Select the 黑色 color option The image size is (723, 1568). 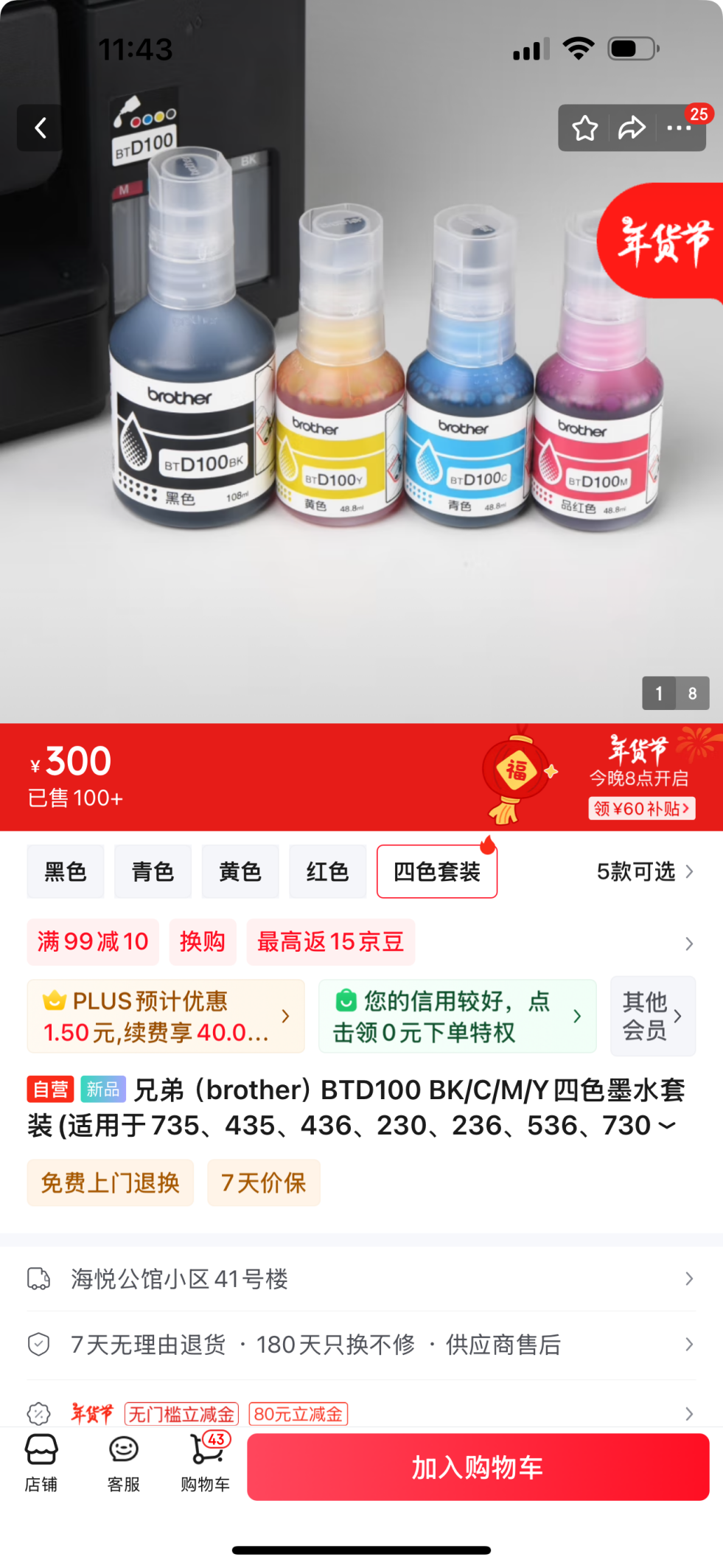pos(66,871)
